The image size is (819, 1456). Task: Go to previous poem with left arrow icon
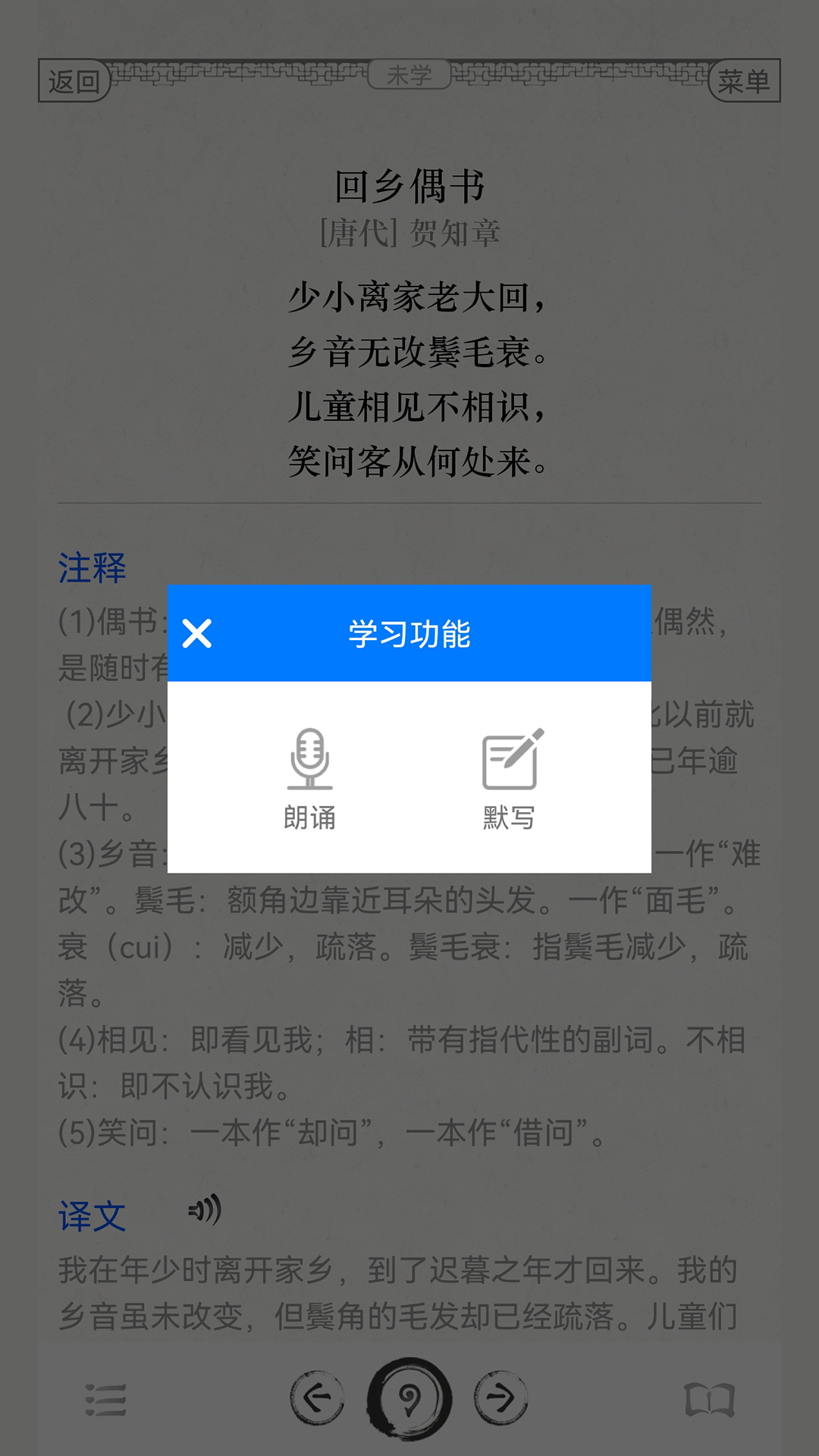pyautogui.click(x=319, y=1398)
